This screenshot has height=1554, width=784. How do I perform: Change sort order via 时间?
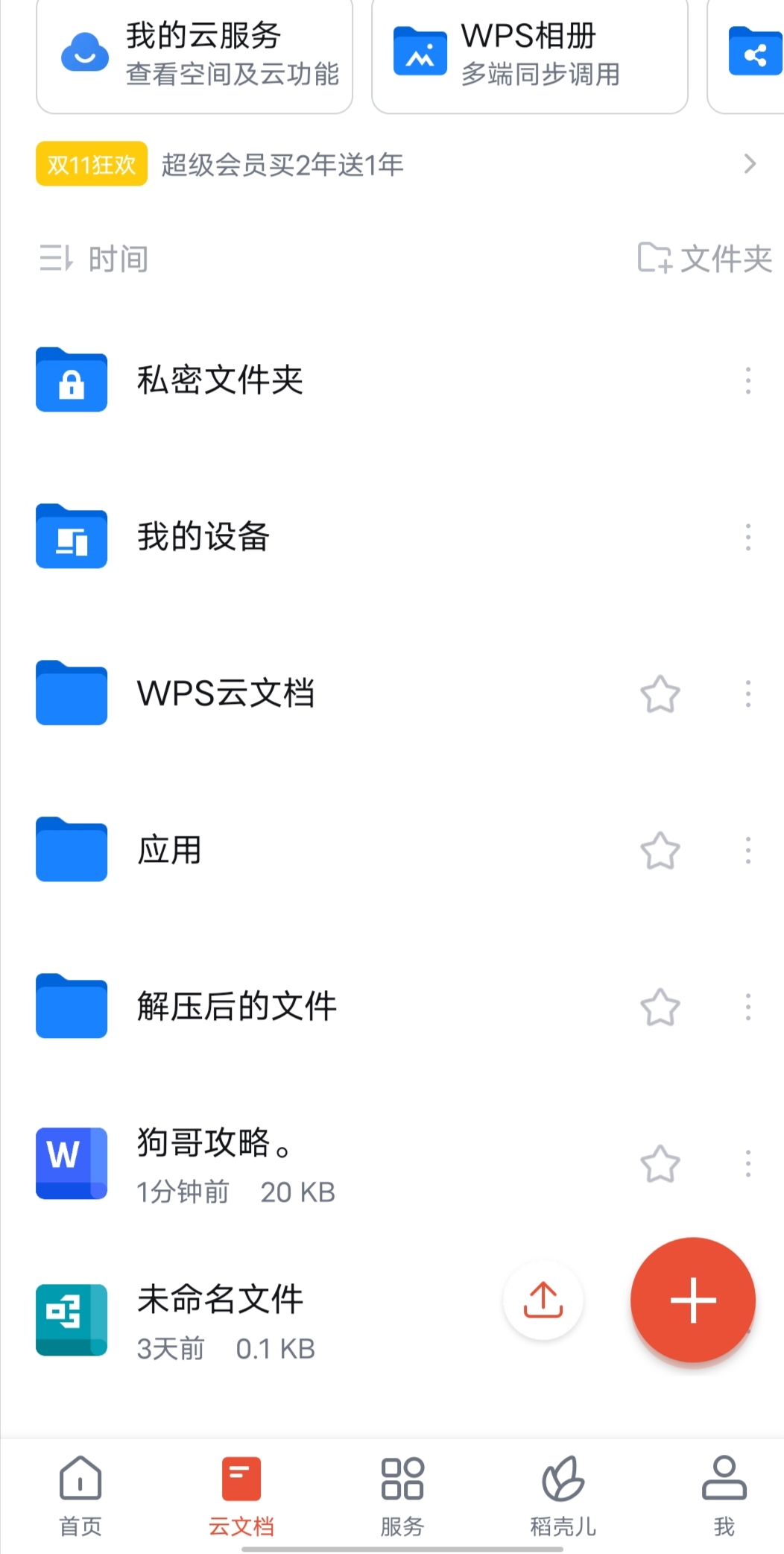95,259
